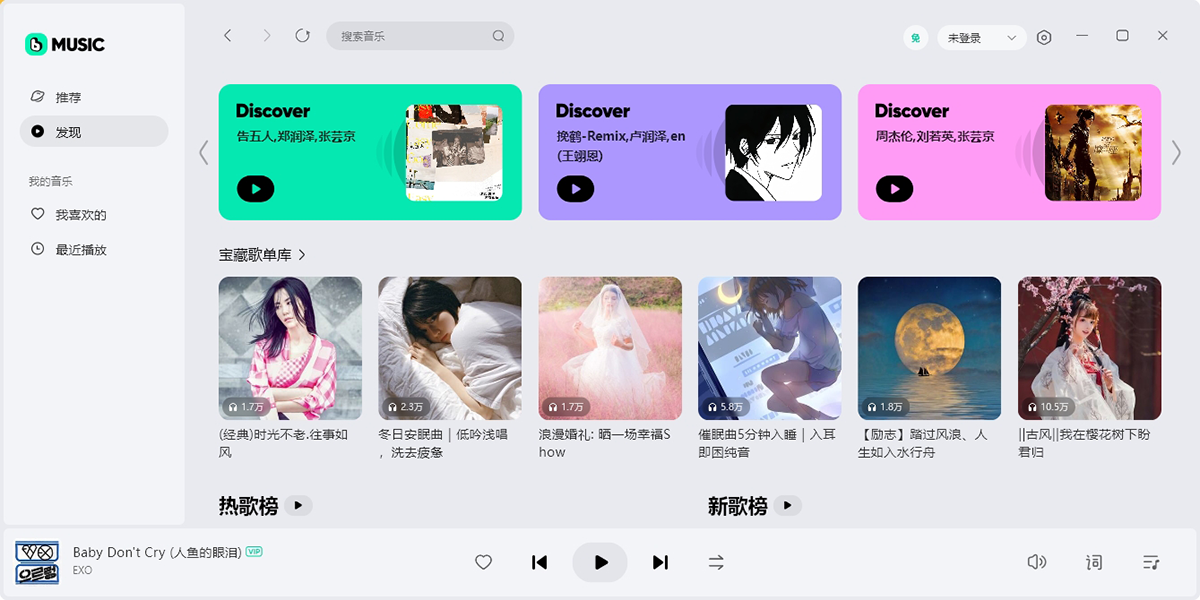The height and width of the screenshot is (600, 1200).
Task: Open 最近播放 history
Action: [80, 250]
